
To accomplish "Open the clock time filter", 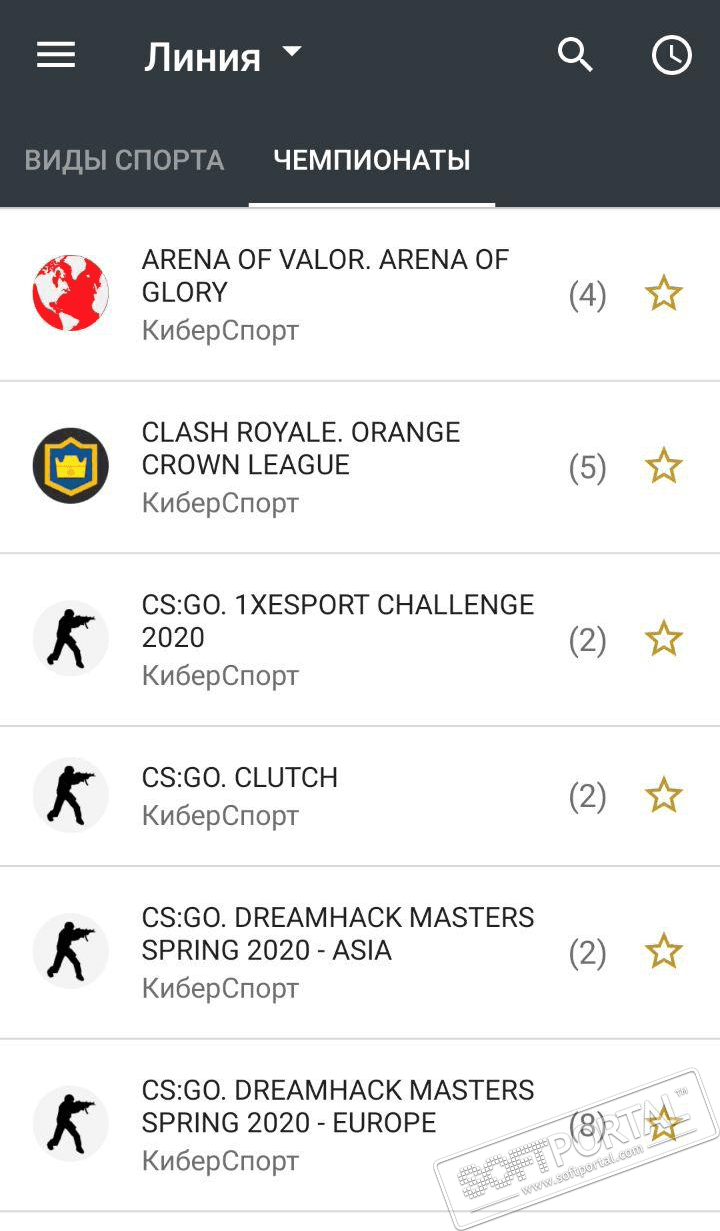I will [x=671, y=55].
